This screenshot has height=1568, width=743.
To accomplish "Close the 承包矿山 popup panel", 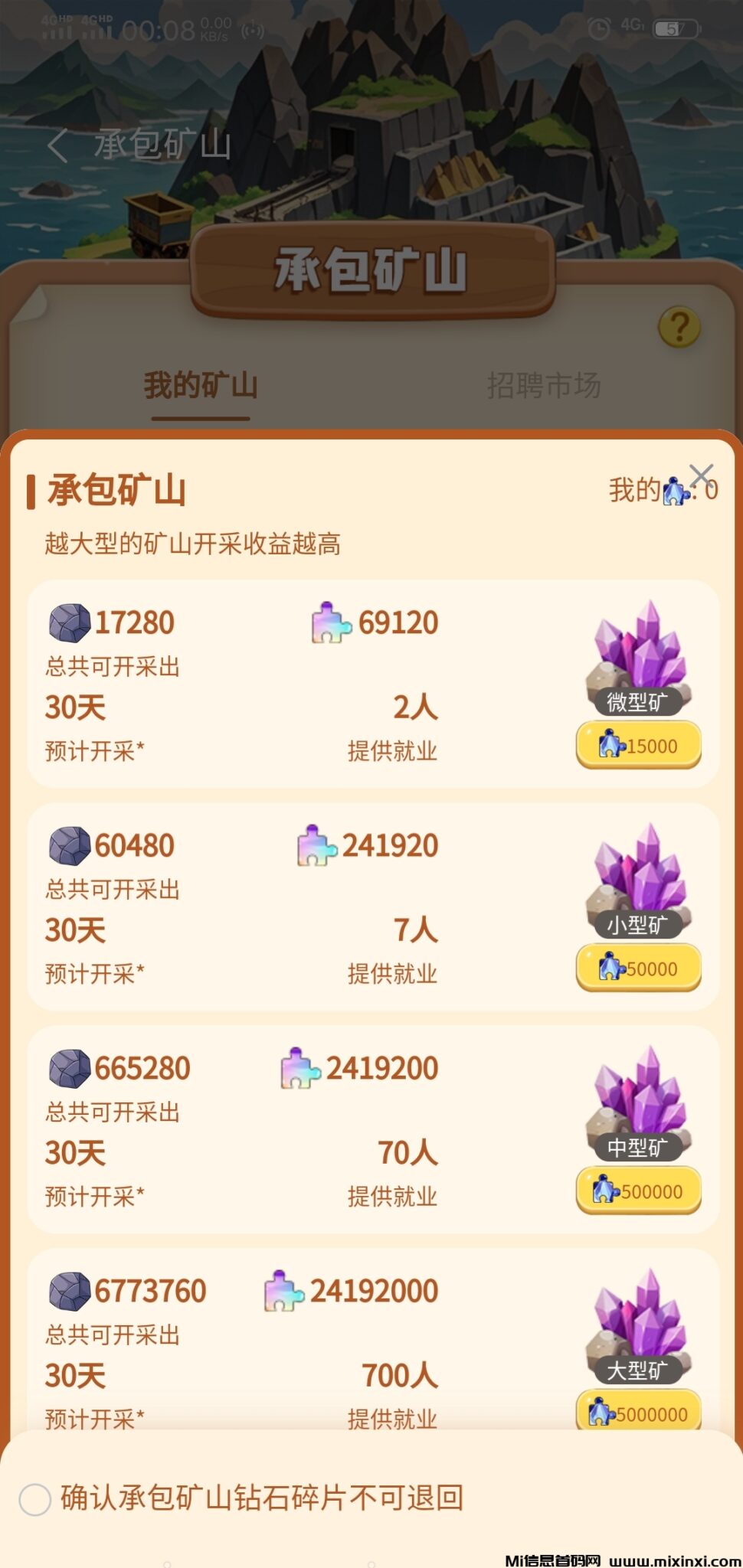I will coord(701,475).
